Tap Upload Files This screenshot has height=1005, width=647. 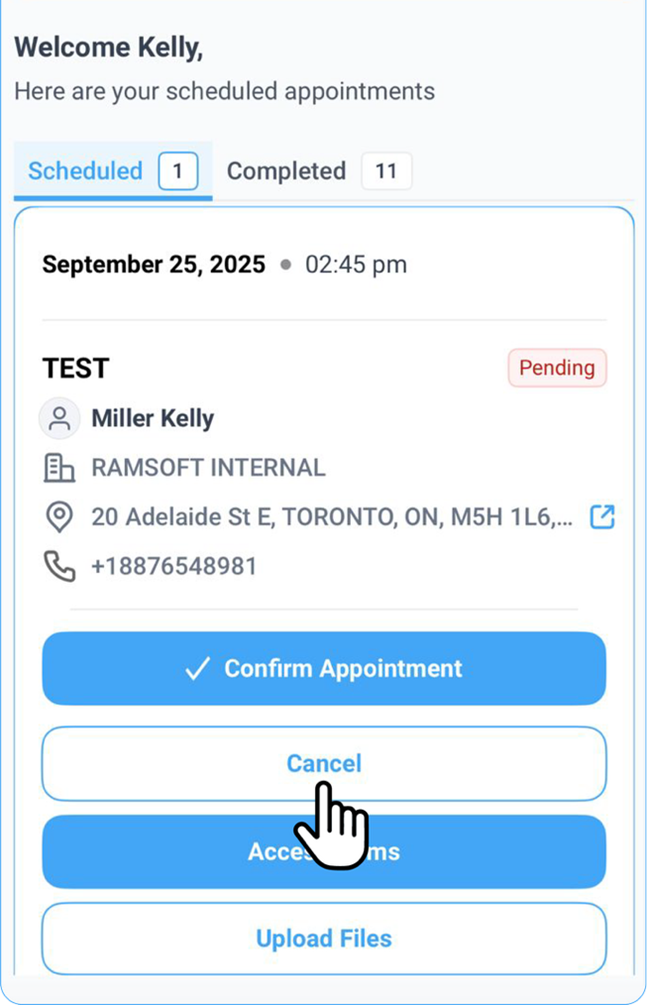pos(324,938)
